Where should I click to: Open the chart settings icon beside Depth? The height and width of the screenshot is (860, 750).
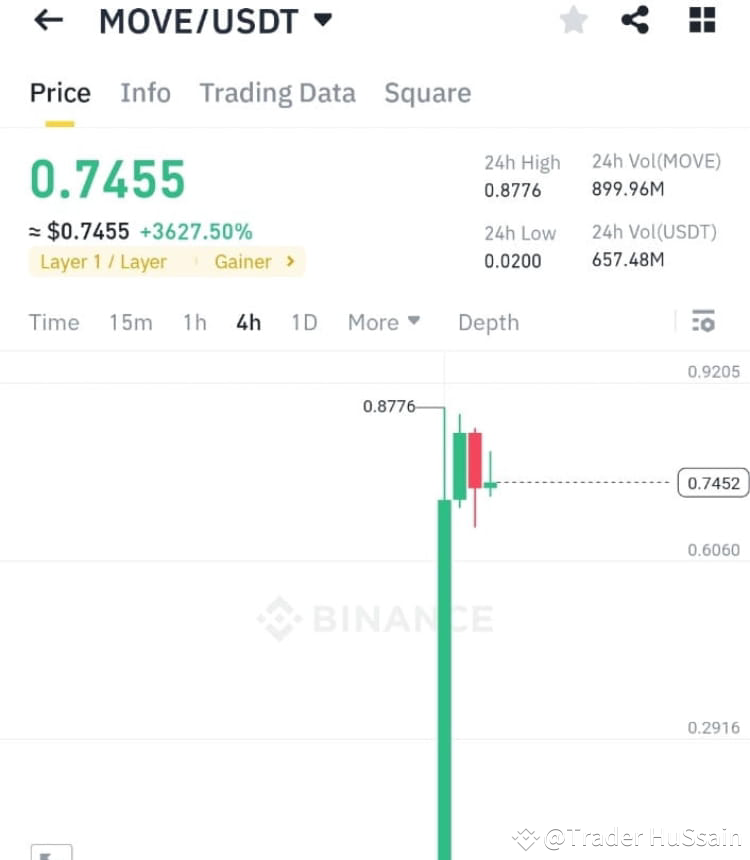pos(704,321)
